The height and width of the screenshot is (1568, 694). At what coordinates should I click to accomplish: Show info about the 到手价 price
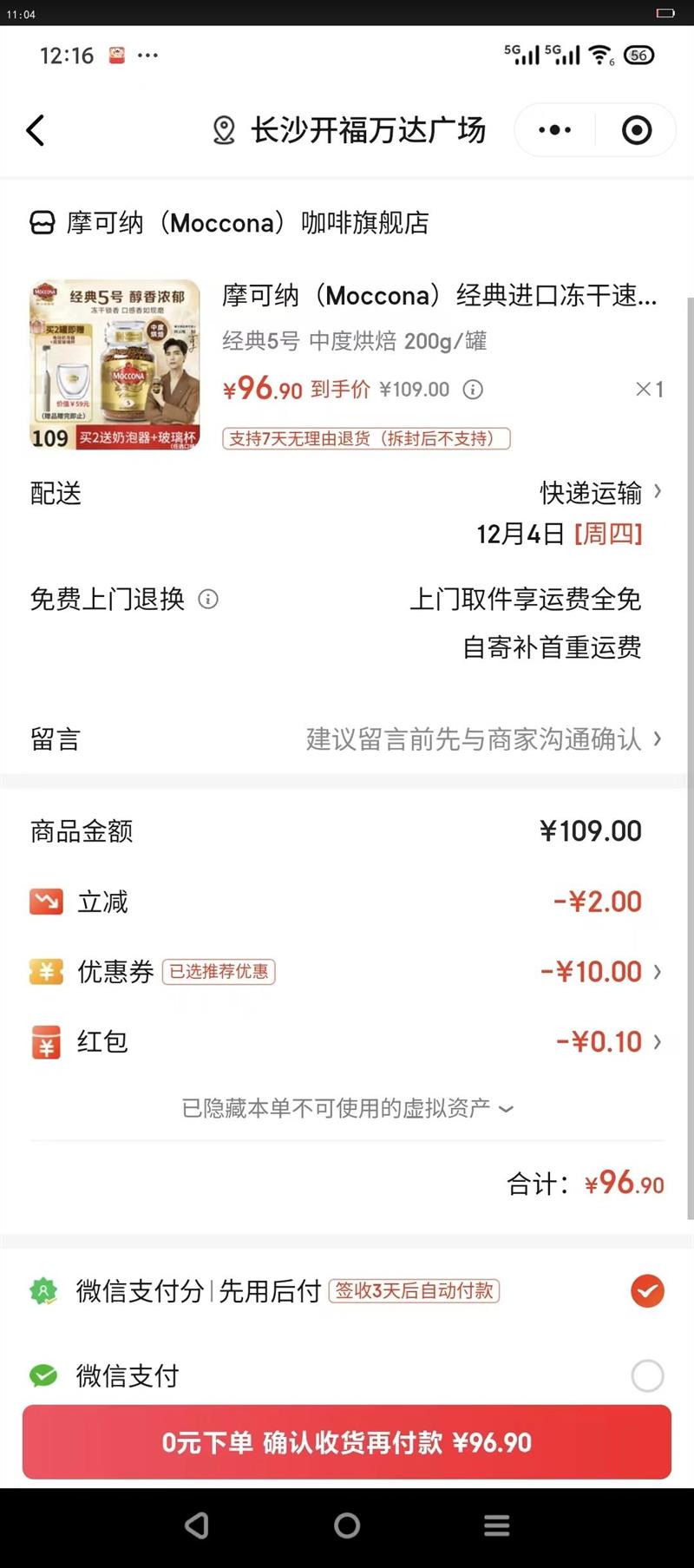click(x=473, y=390)
